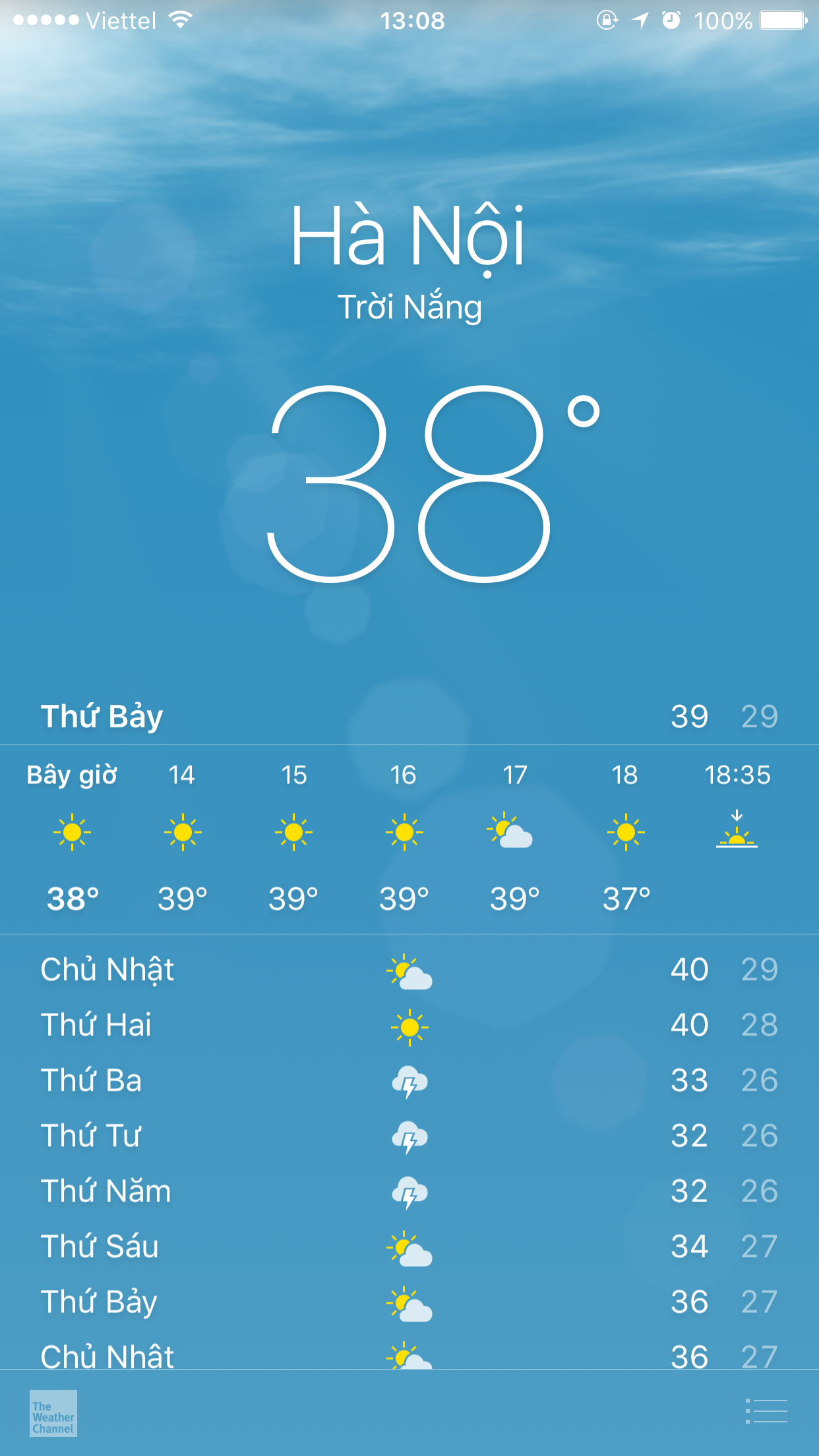
Task: Open the city list menu
Action: [x=766, y=1411]
